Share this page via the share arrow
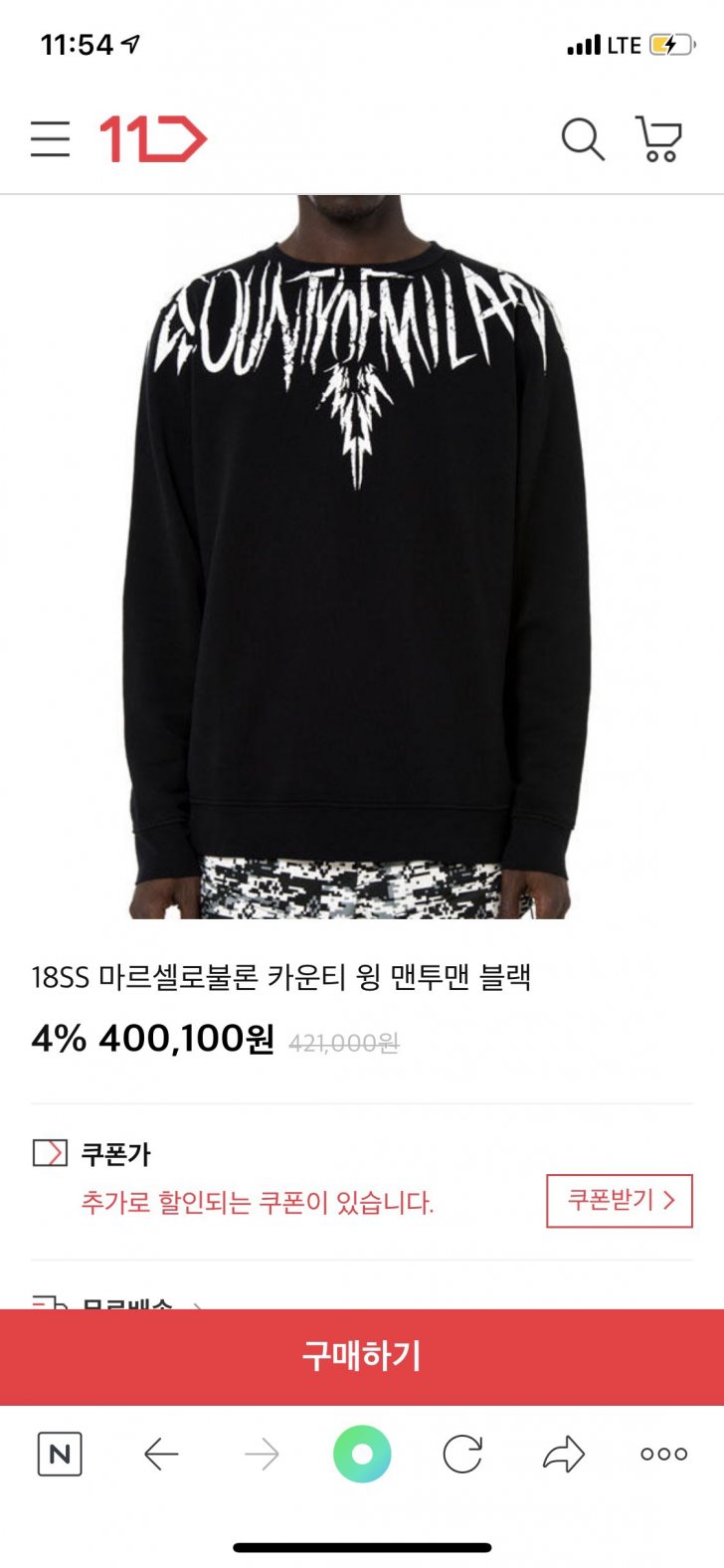 click(x=564, y=1455)
